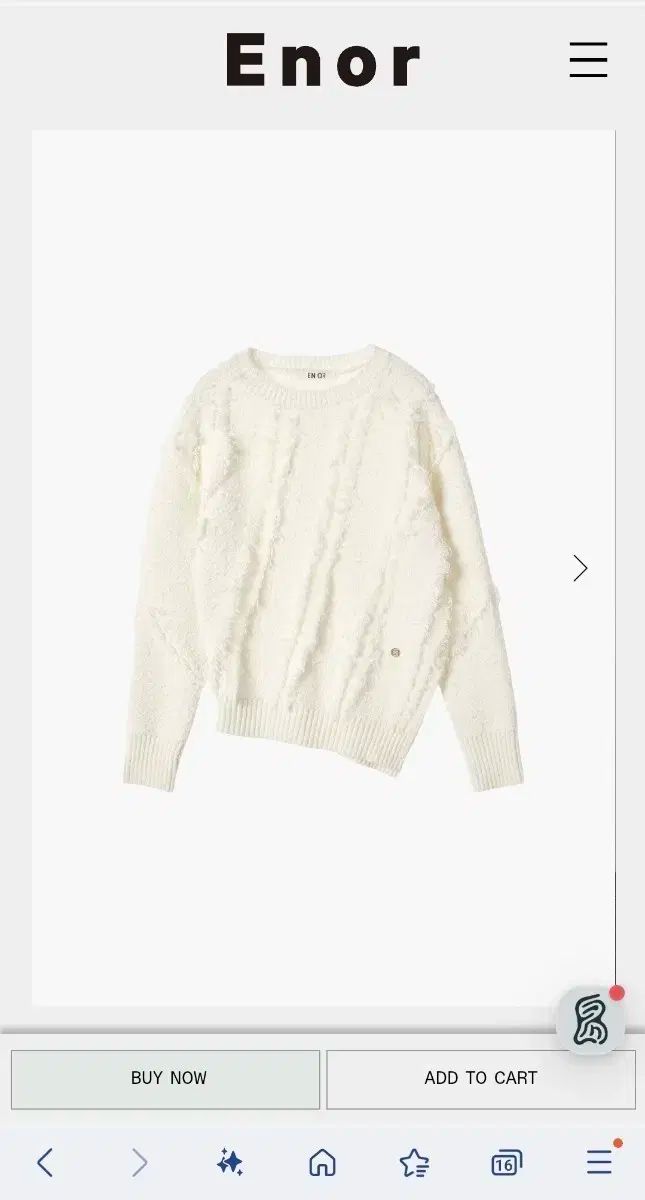Go to the browser home page

pyautogui.click(x=322, y=1162)
